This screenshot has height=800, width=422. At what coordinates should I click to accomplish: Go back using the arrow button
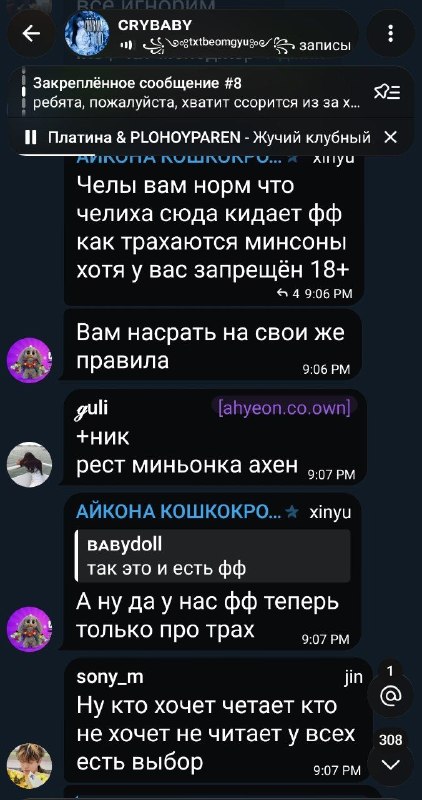[x=31, y=34]
